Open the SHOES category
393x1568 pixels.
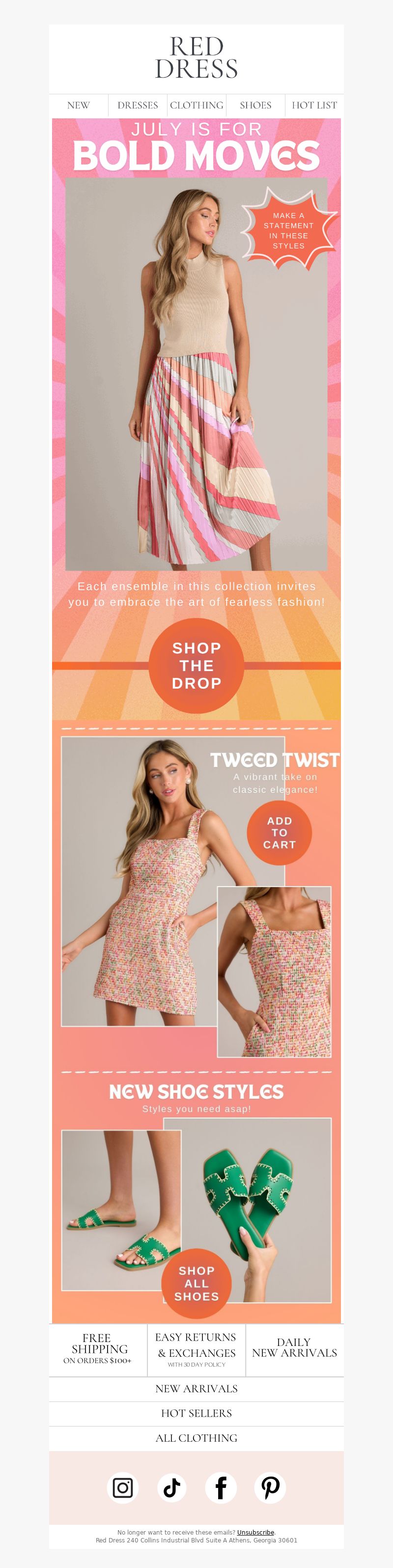[x=255, y=105]
